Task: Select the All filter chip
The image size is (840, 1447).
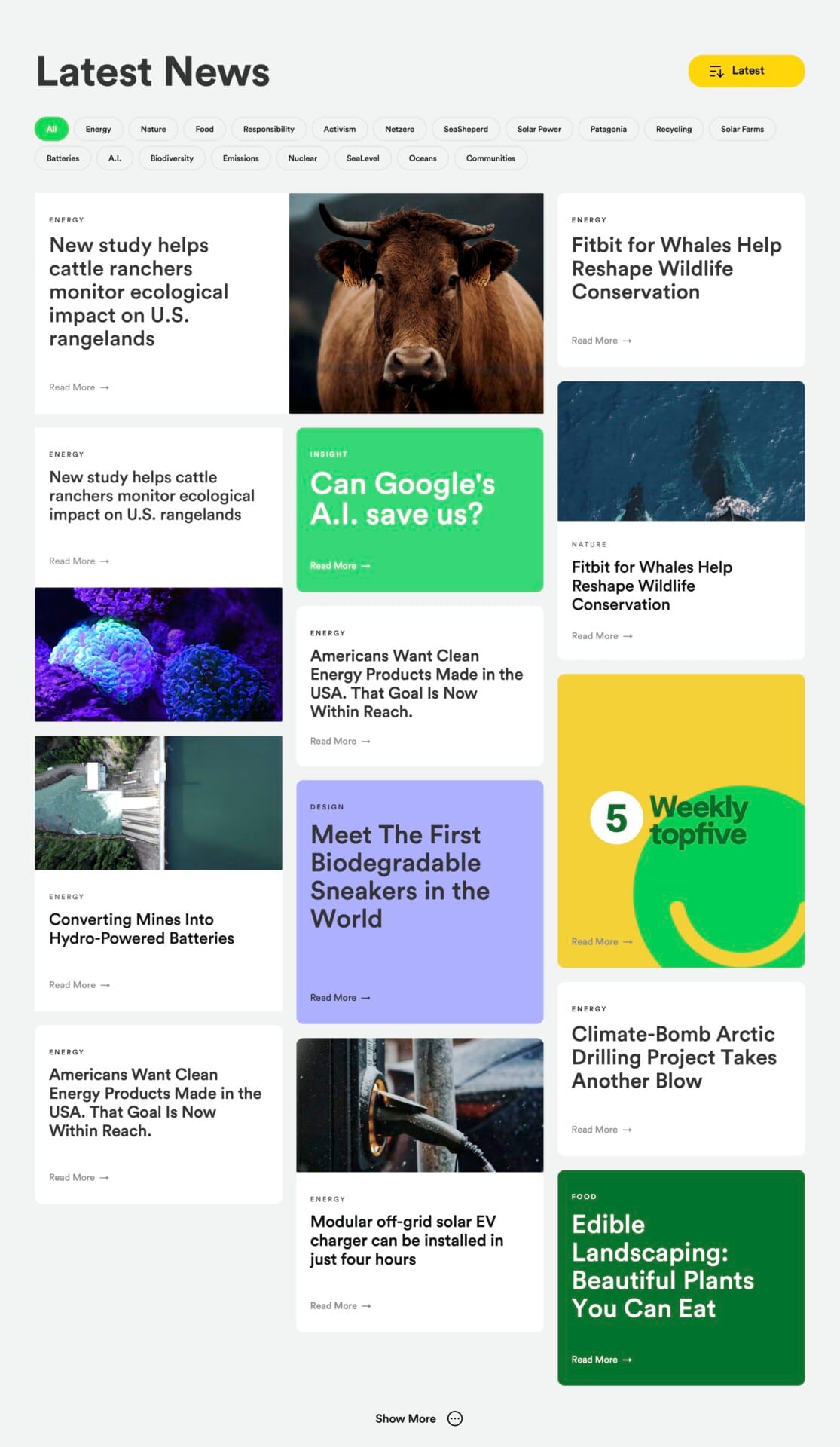Action: click(x=51, y=129)
